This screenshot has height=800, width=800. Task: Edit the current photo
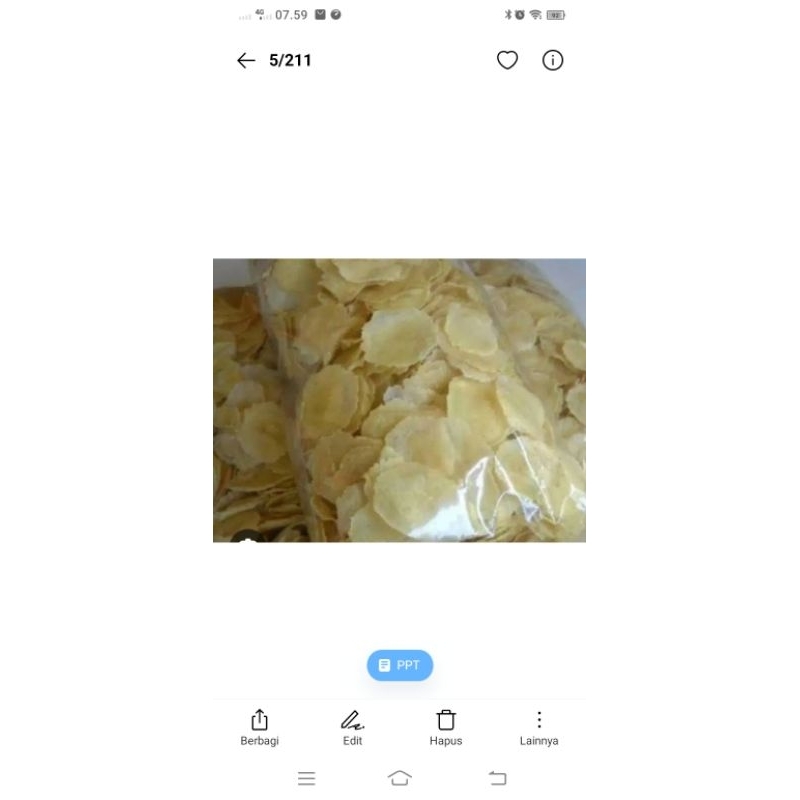[x=352, y=727]
